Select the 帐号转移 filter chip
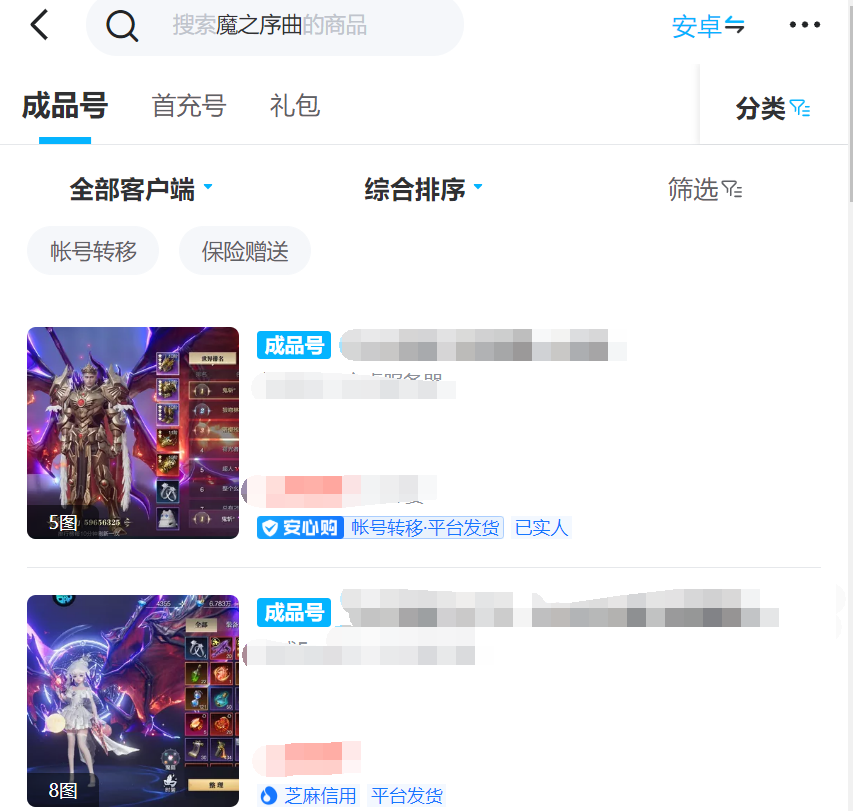Screen dimensions: 853x811 (93, 251)
